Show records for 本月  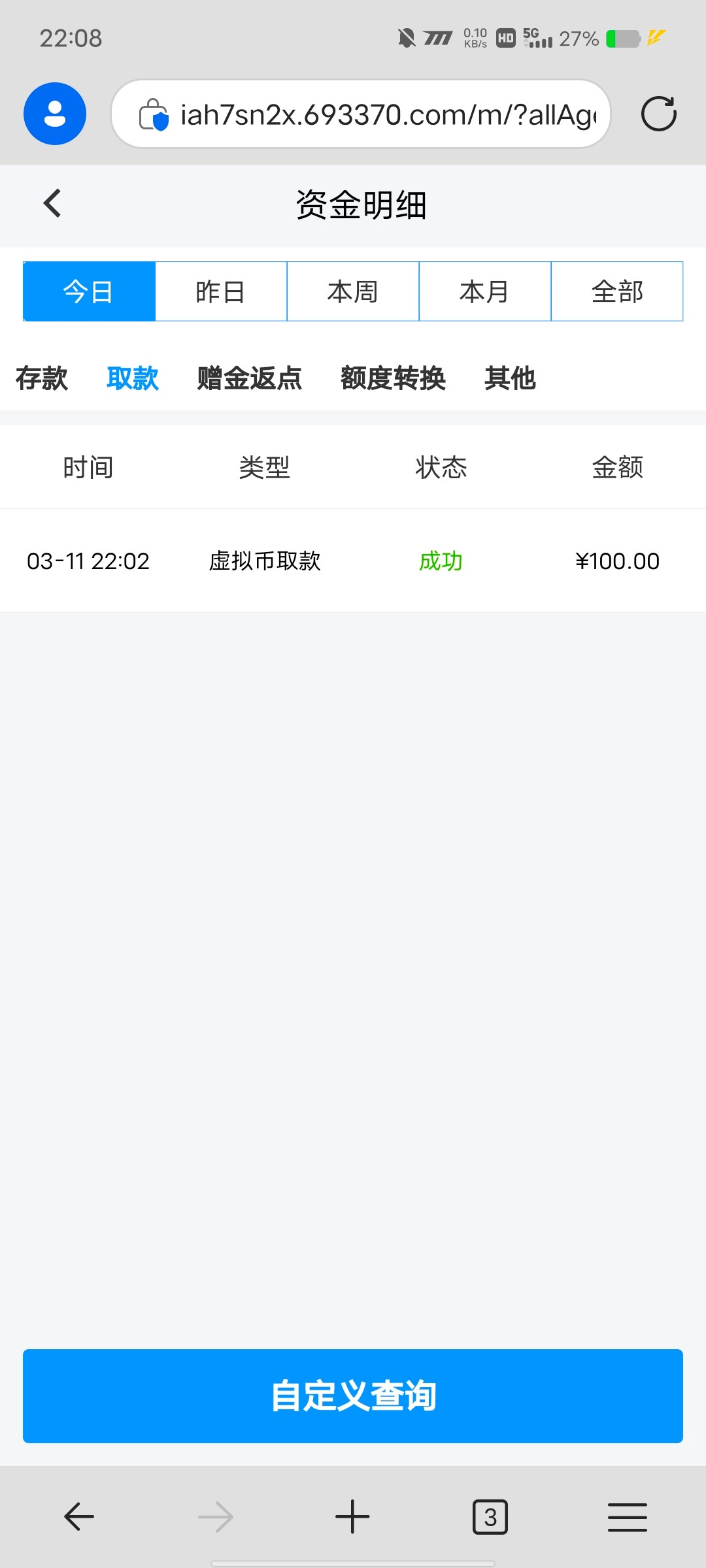tap(485, 291)
